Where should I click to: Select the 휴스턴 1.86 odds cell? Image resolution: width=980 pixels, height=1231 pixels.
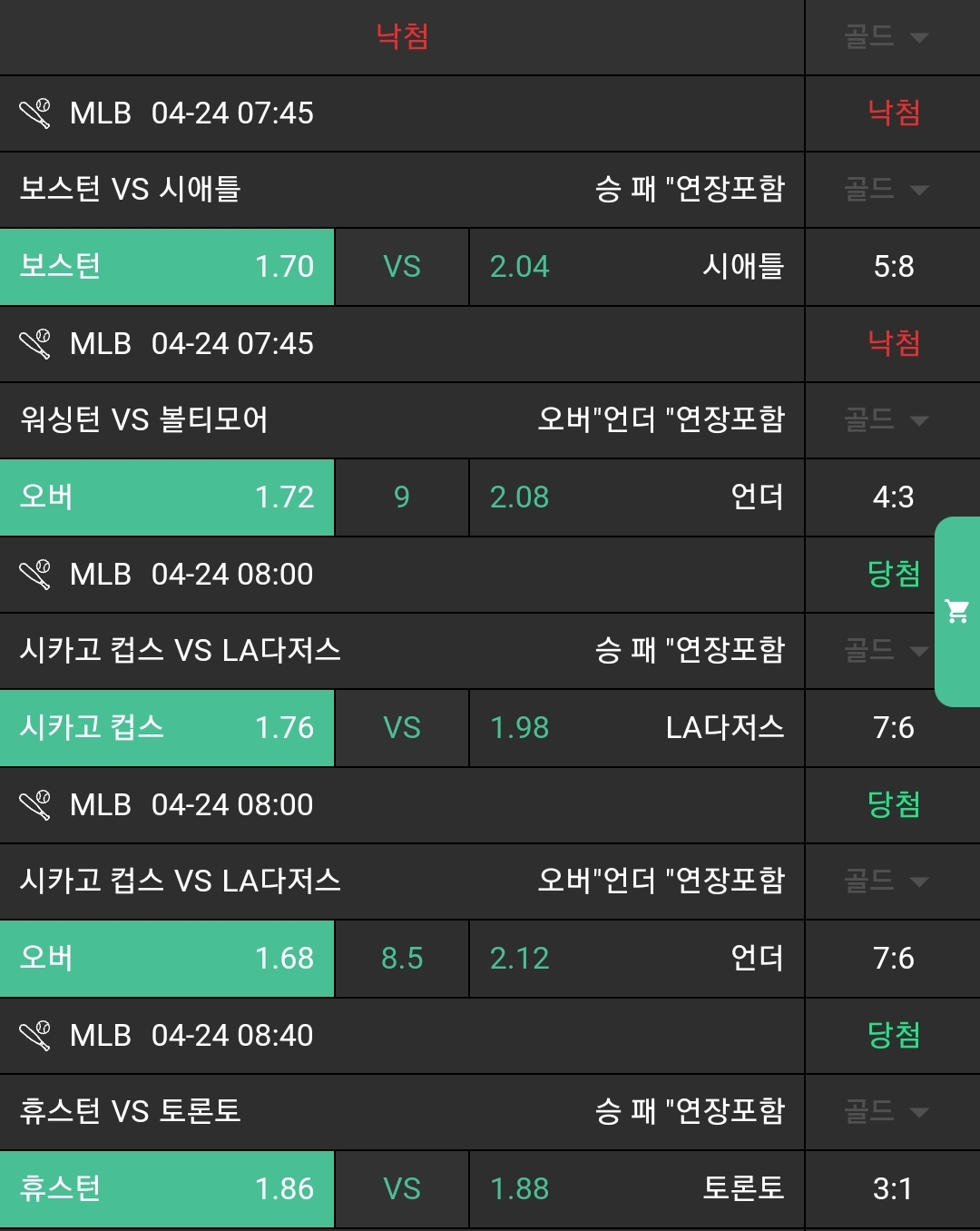pyautogui.click(x=167, y=1189)
